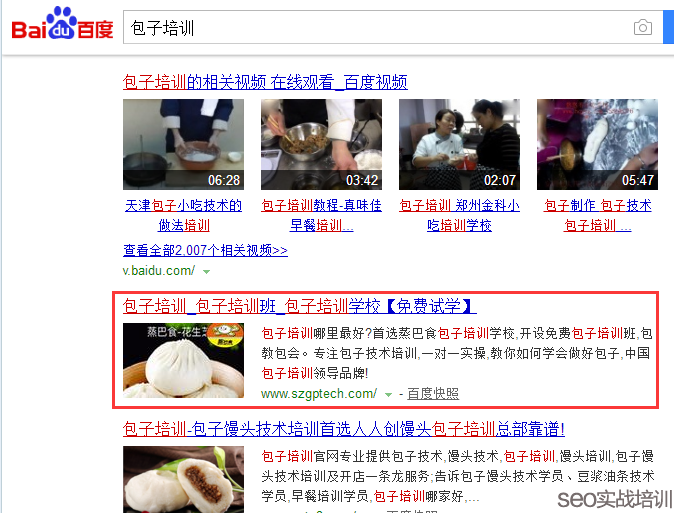
Task: Play the 03:42 video thumbnail
Action: click(321, 144)
